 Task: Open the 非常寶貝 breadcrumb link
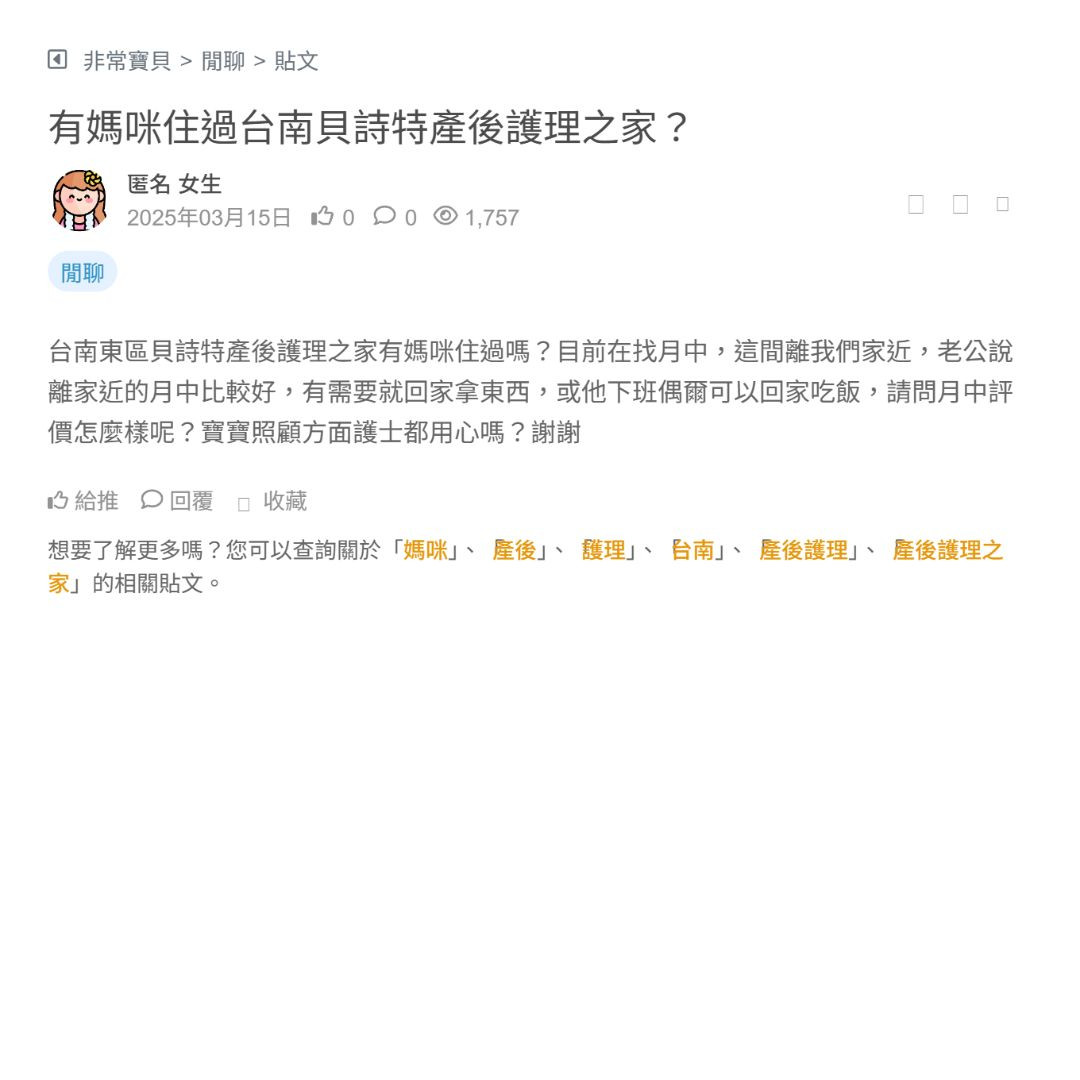click(x=126, y=61)
